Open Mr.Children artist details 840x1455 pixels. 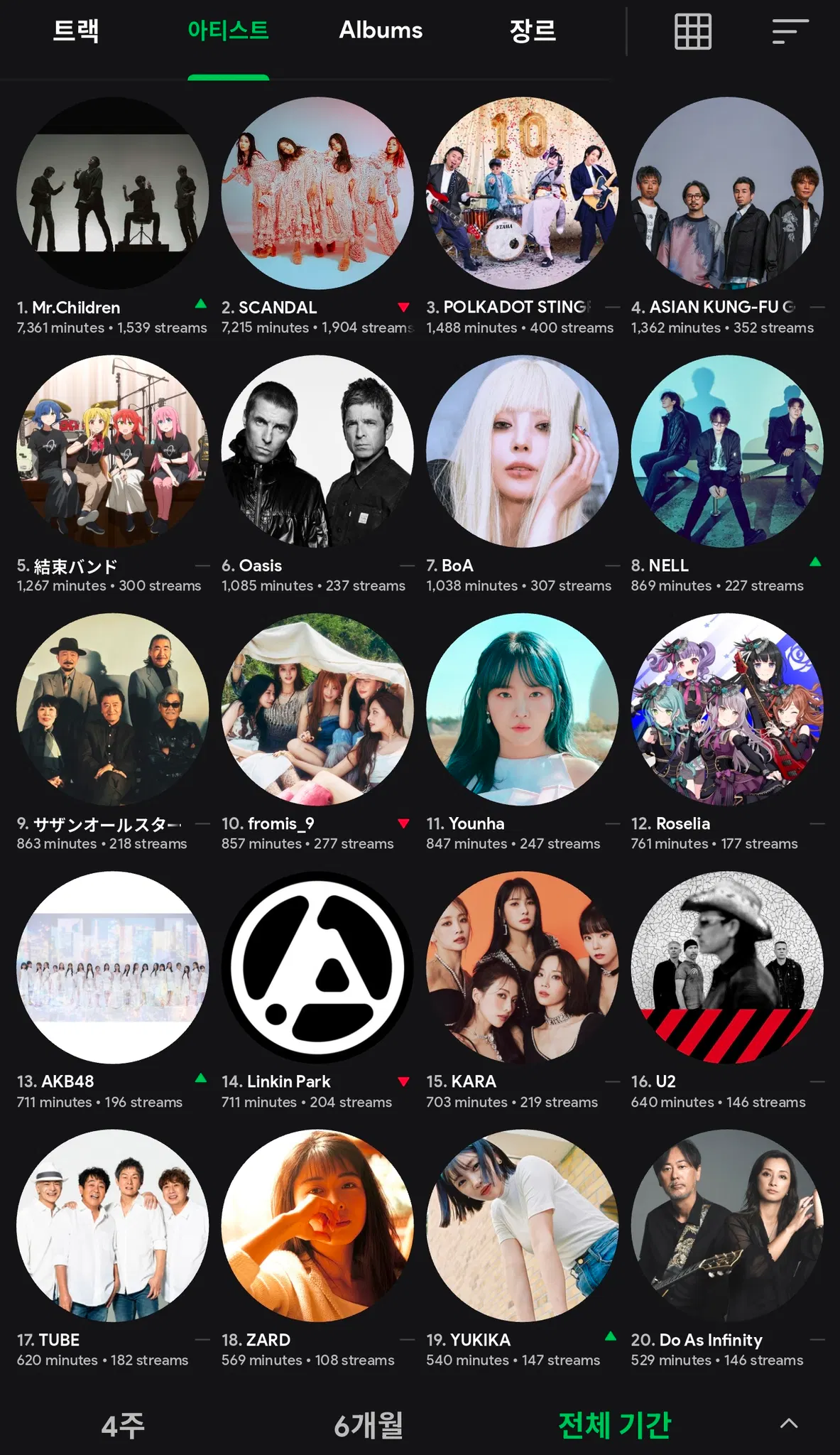click(112, 193)
